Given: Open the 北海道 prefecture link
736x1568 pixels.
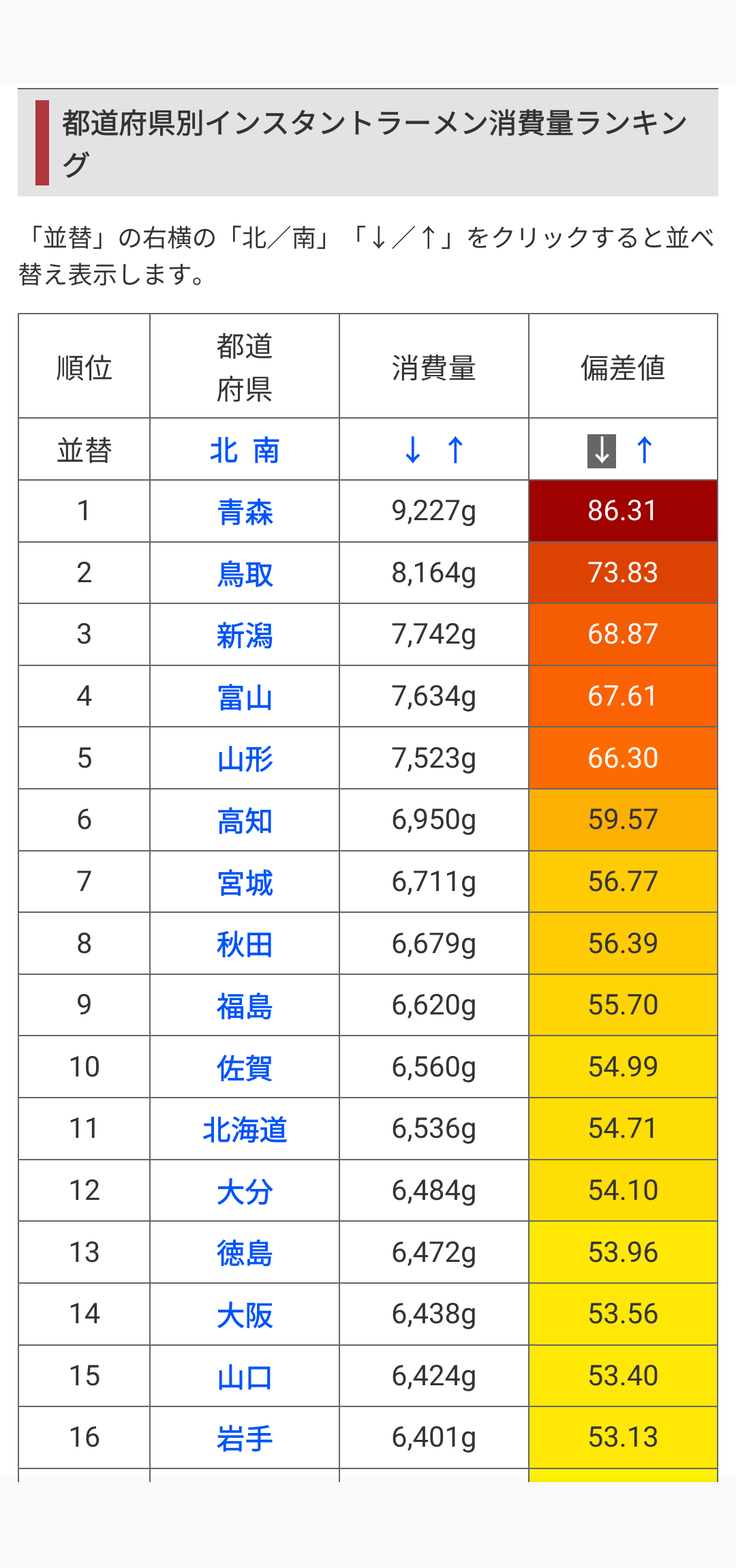Looking at the screenshot, I should pyautogui.click(x=245, y=1130).
